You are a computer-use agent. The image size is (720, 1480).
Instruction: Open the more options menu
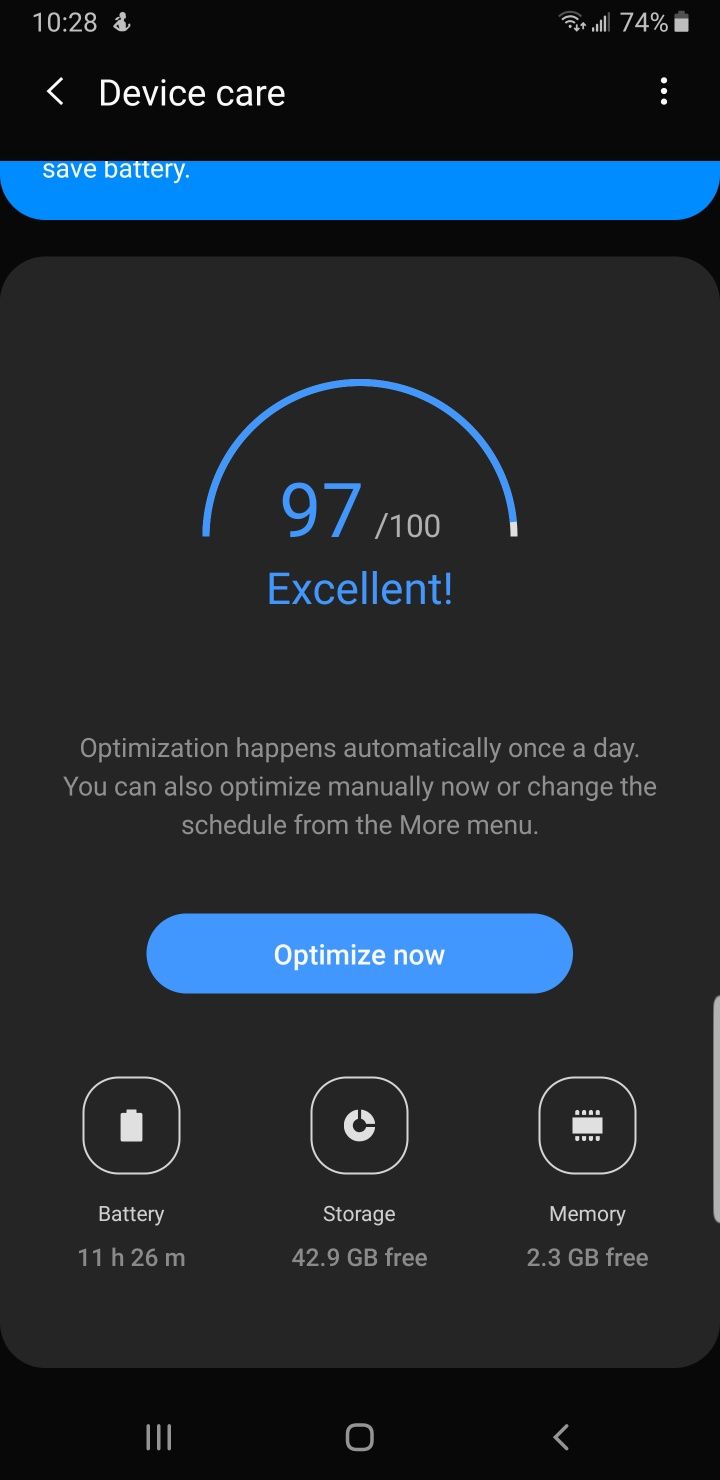(663, 92)
